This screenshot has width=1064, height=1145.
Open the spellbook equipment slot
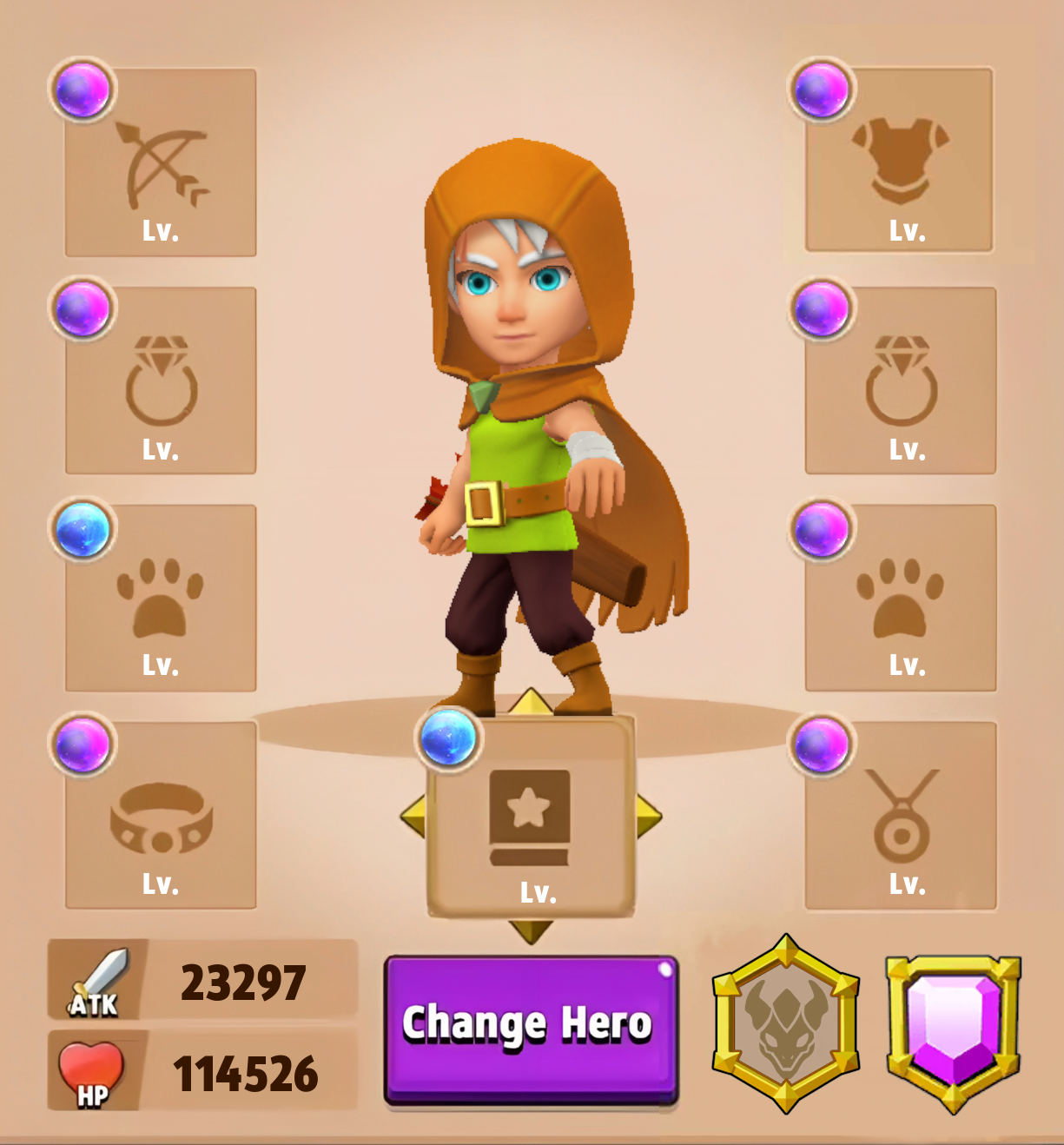coord(531,817)
